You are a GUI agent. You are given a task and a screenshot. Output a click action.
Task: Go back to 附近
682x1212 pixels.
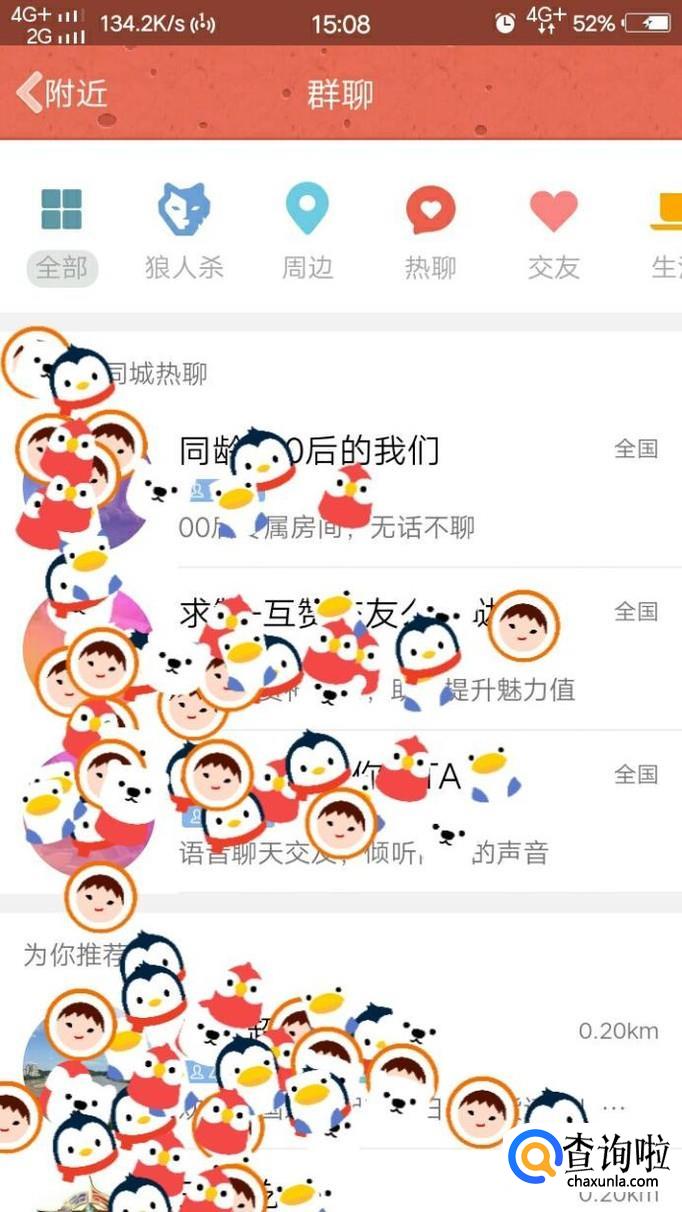[x=62, y=94]
